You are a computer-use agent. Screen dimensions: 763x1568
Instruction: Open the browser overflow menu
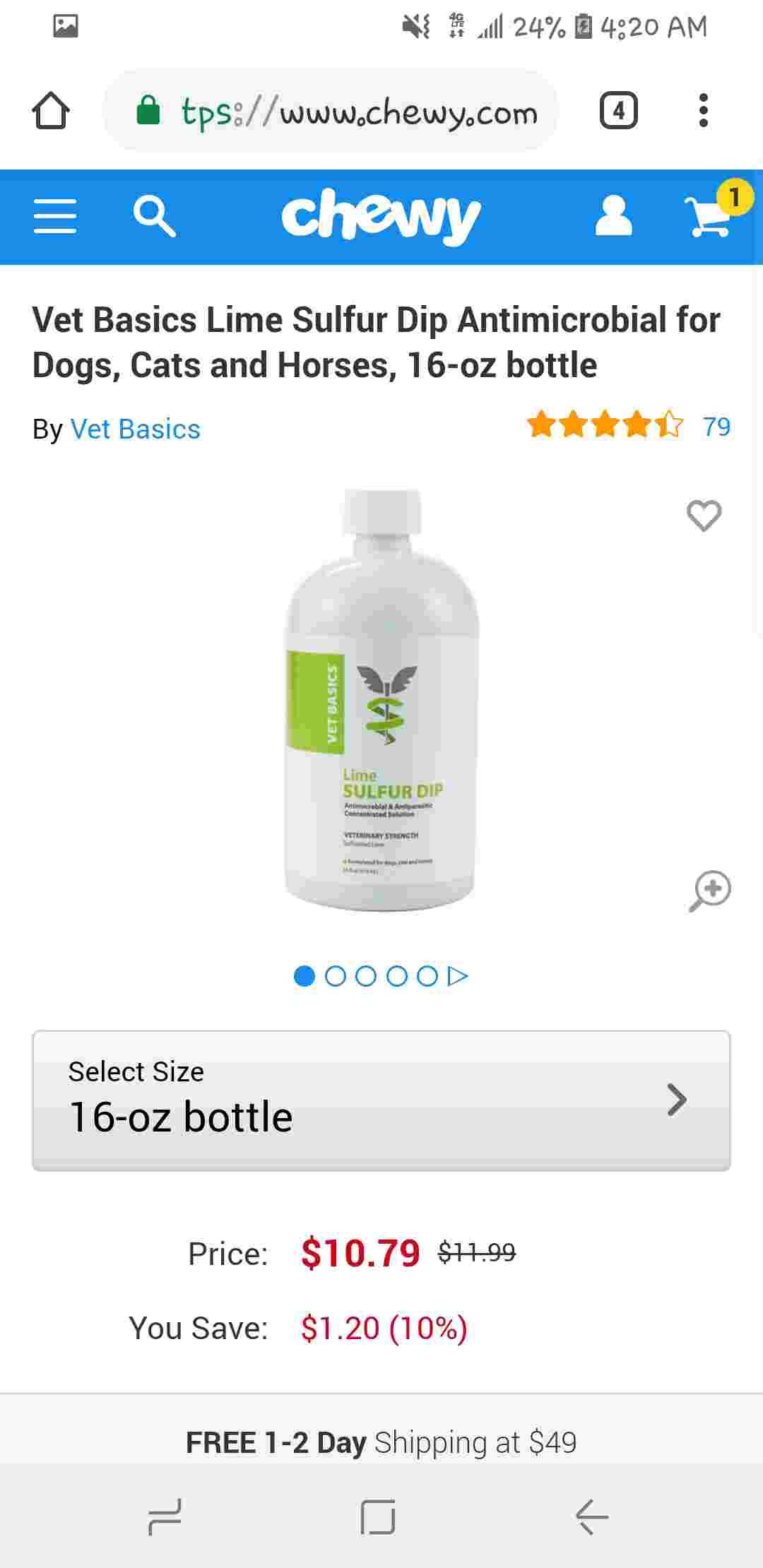(703, 111)
